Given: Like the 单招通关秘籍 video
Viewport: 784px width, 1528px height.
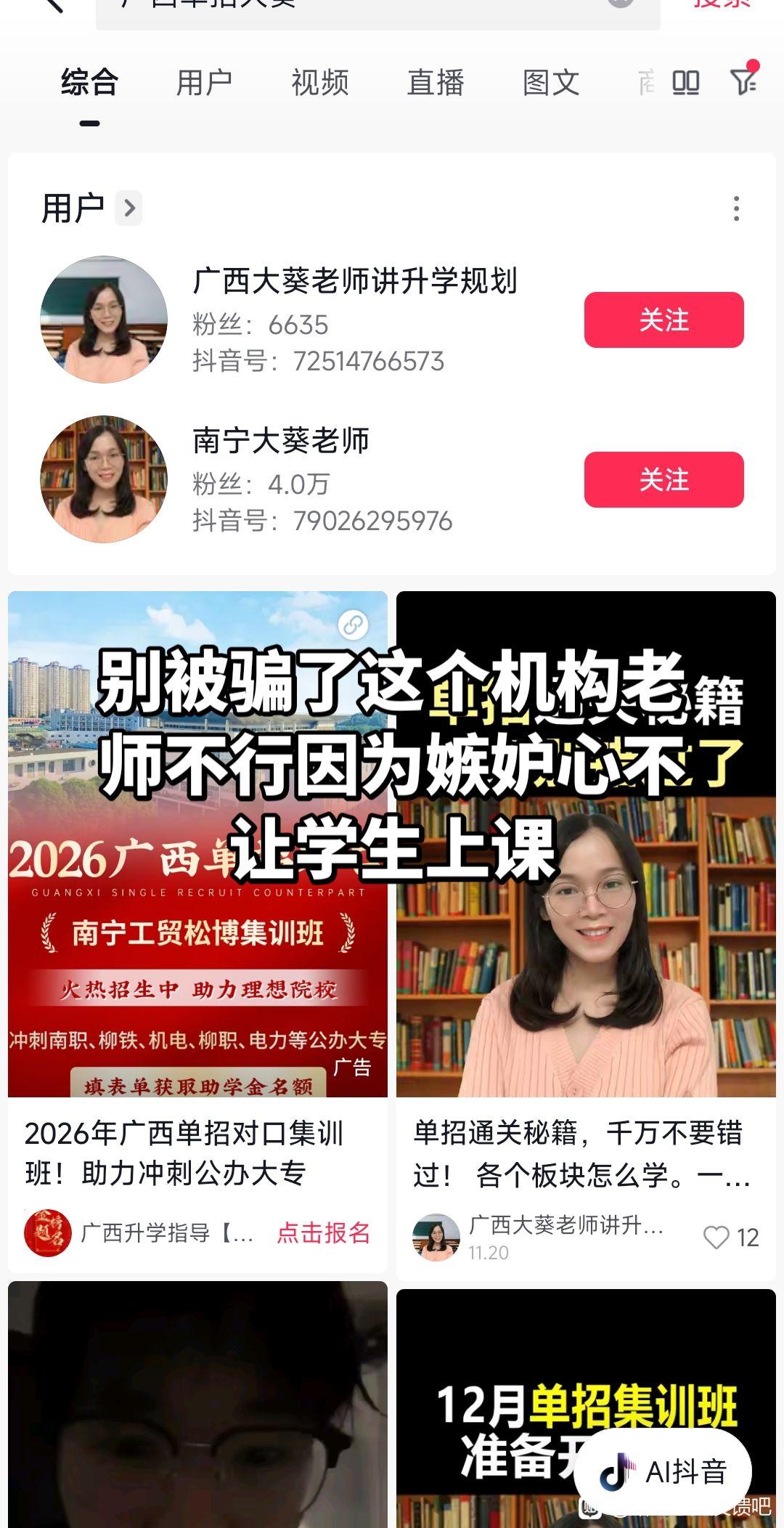Looking at the screenshot, I should [716, 1238].
